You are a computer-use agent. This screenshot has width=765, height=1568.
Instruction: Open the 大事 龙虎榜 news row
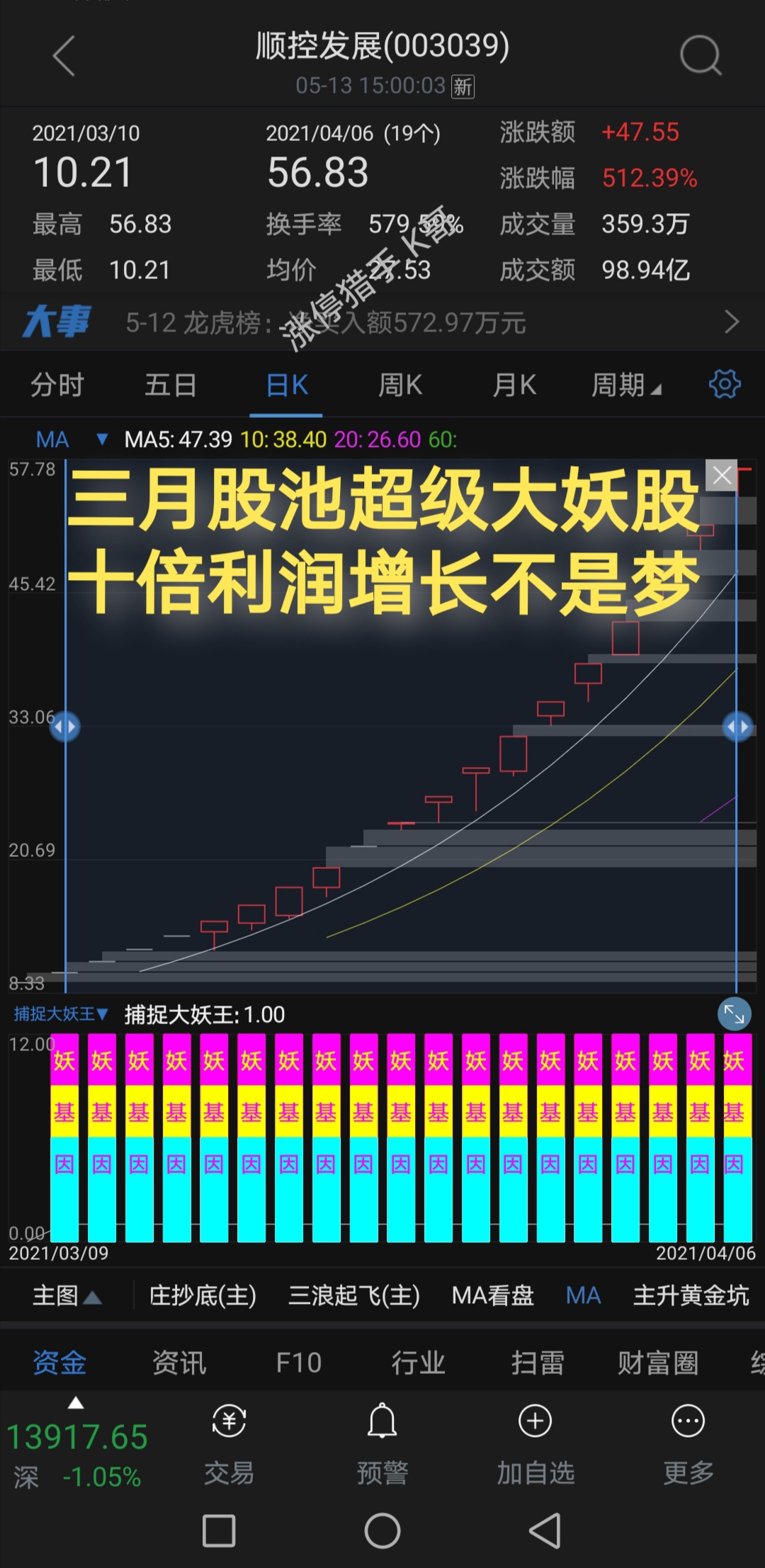(x=382, y=323)
